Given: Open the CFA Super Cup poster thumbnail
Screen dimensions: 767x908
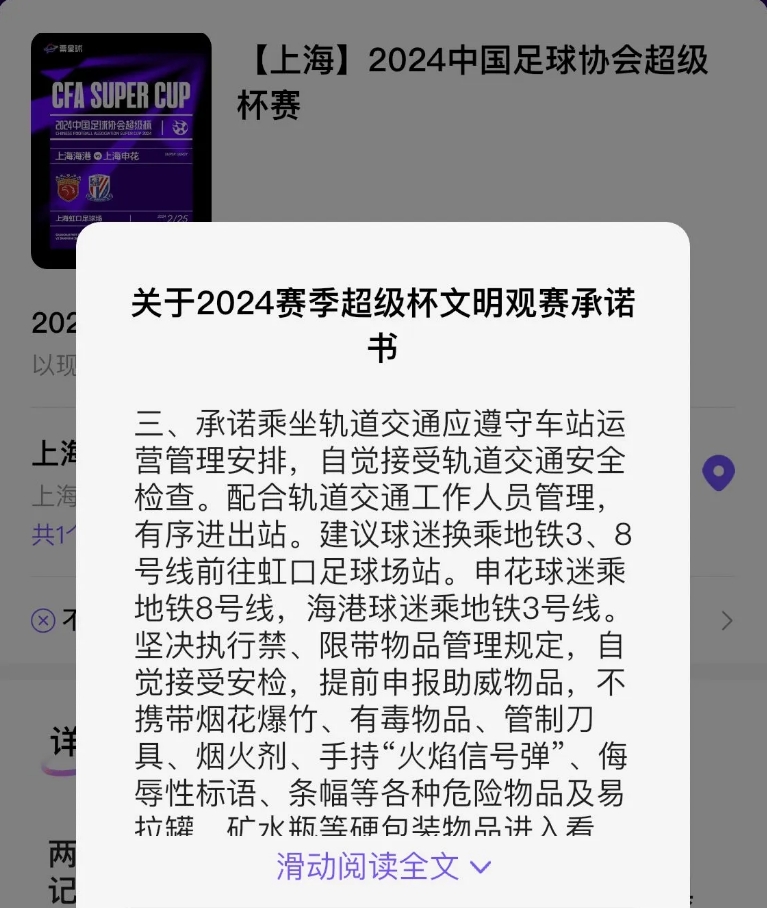Looking at the screenshot, I should [121, 150].
